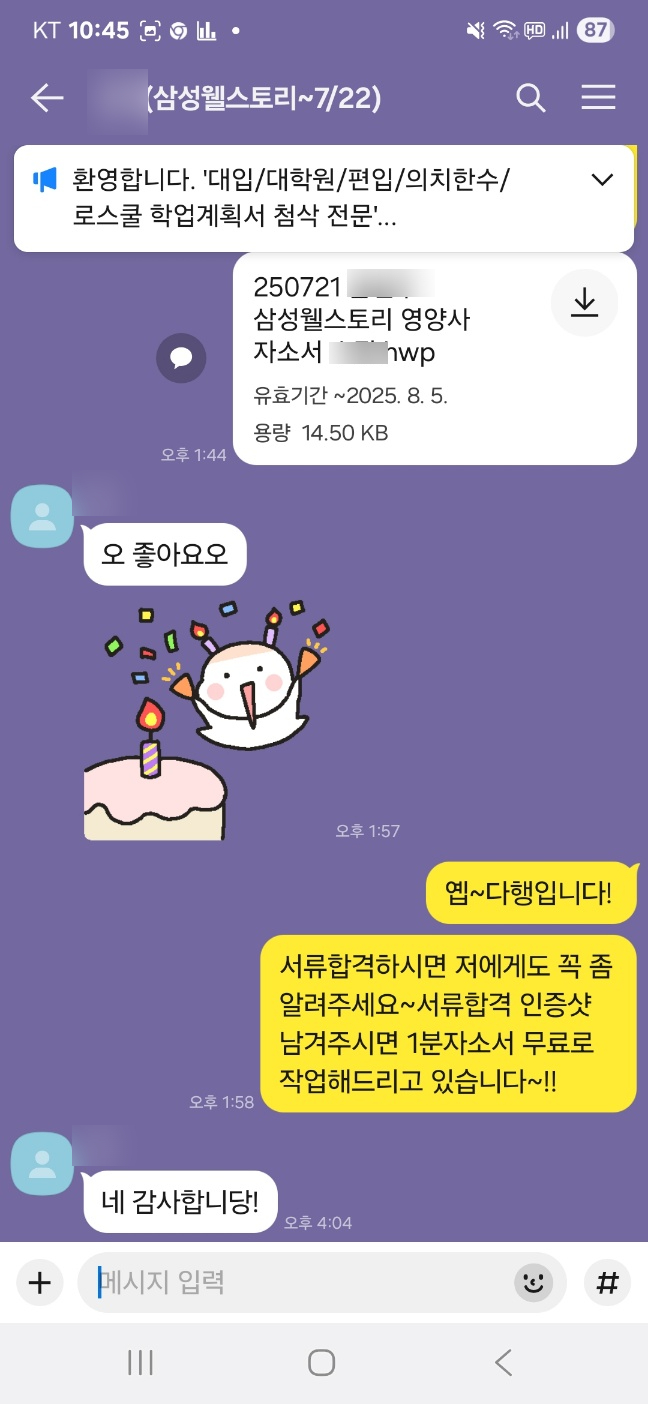Open the attachment plus menu
This screenshot has width=648, height=1404.
click(x=39, y=1283)
